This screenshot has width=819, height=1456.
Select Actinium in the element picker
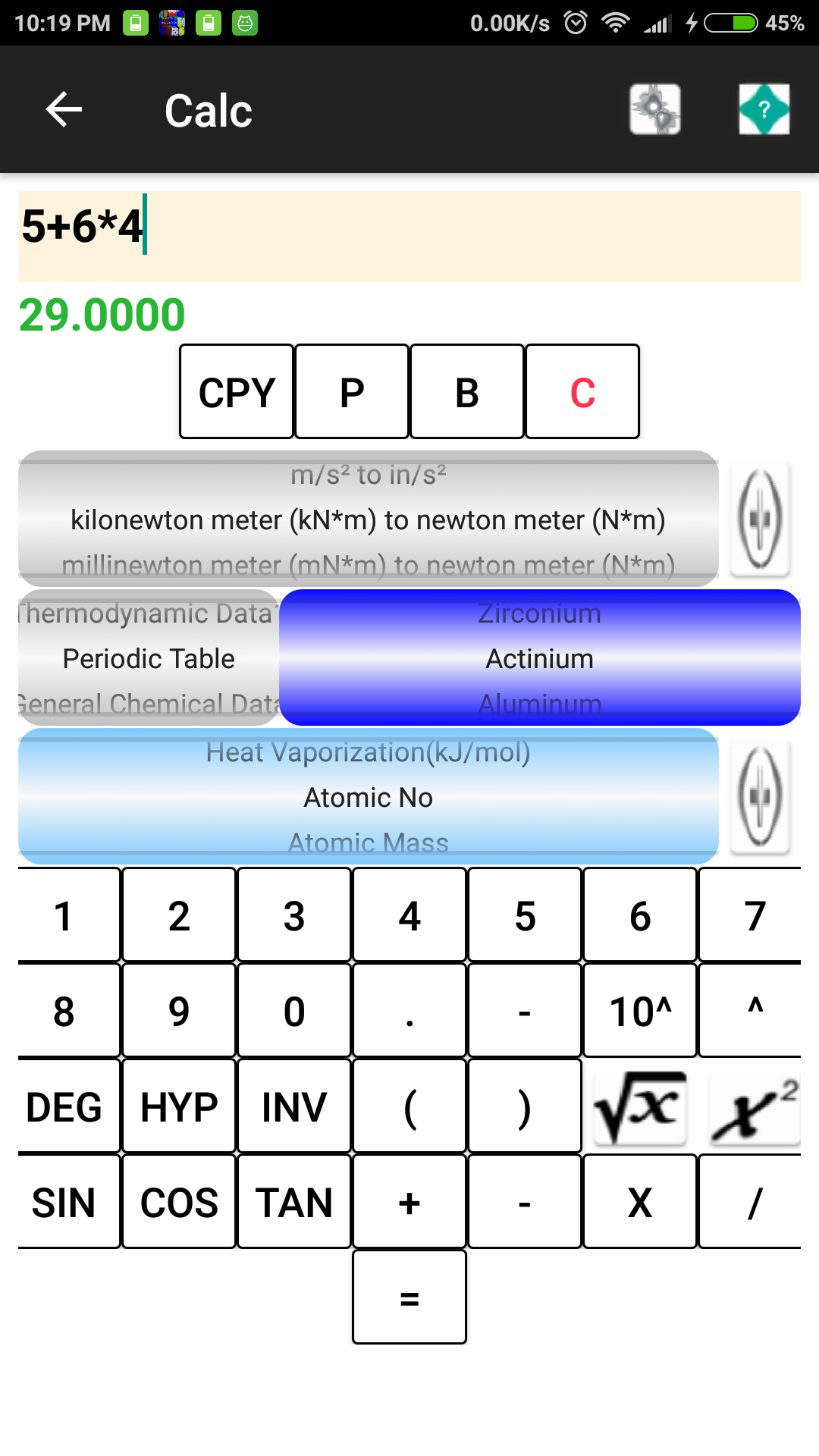(x=539, y=658)
